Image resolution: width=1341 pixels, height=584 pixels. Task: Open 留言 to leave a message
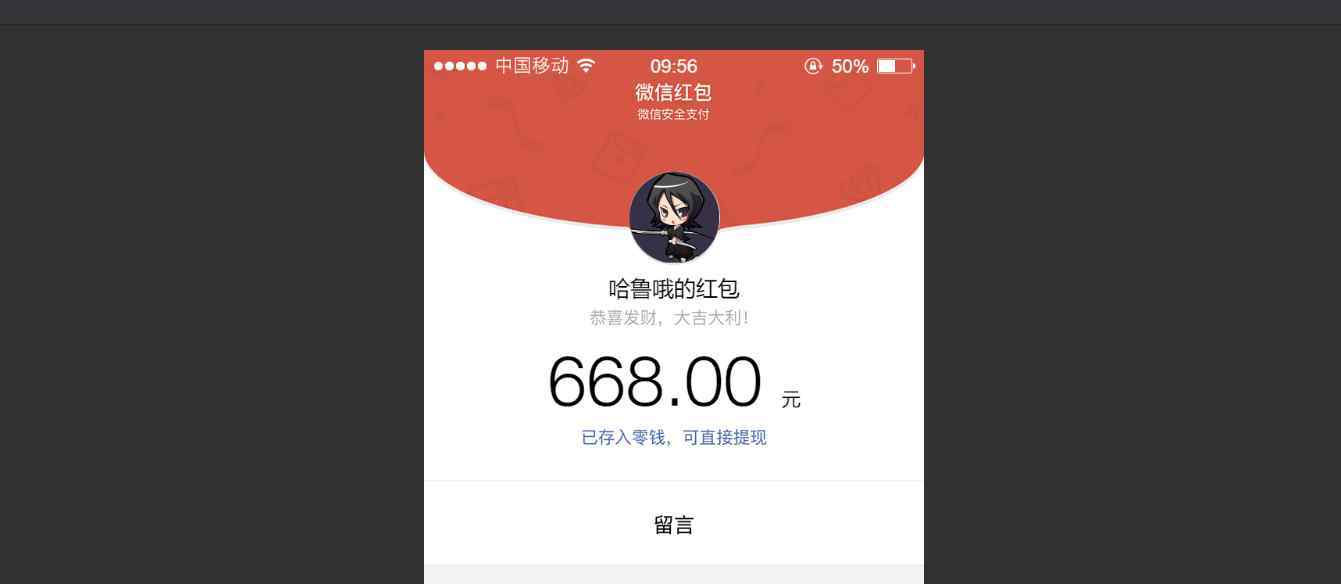pos(673,525)
